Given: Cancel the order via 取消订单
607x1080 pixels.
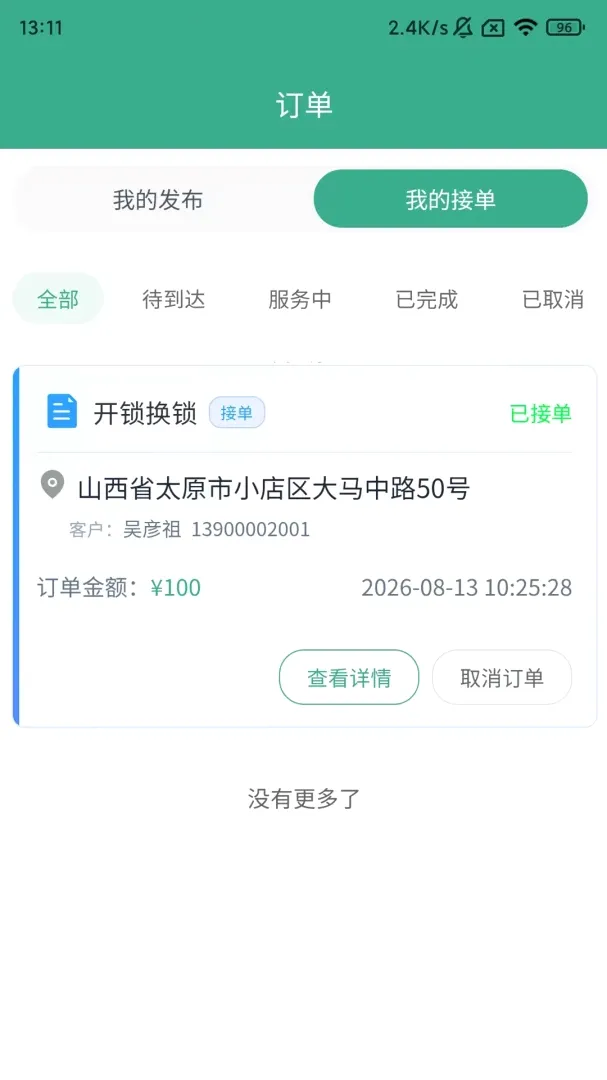Looking at the screenshot, I should click(502, 678).
